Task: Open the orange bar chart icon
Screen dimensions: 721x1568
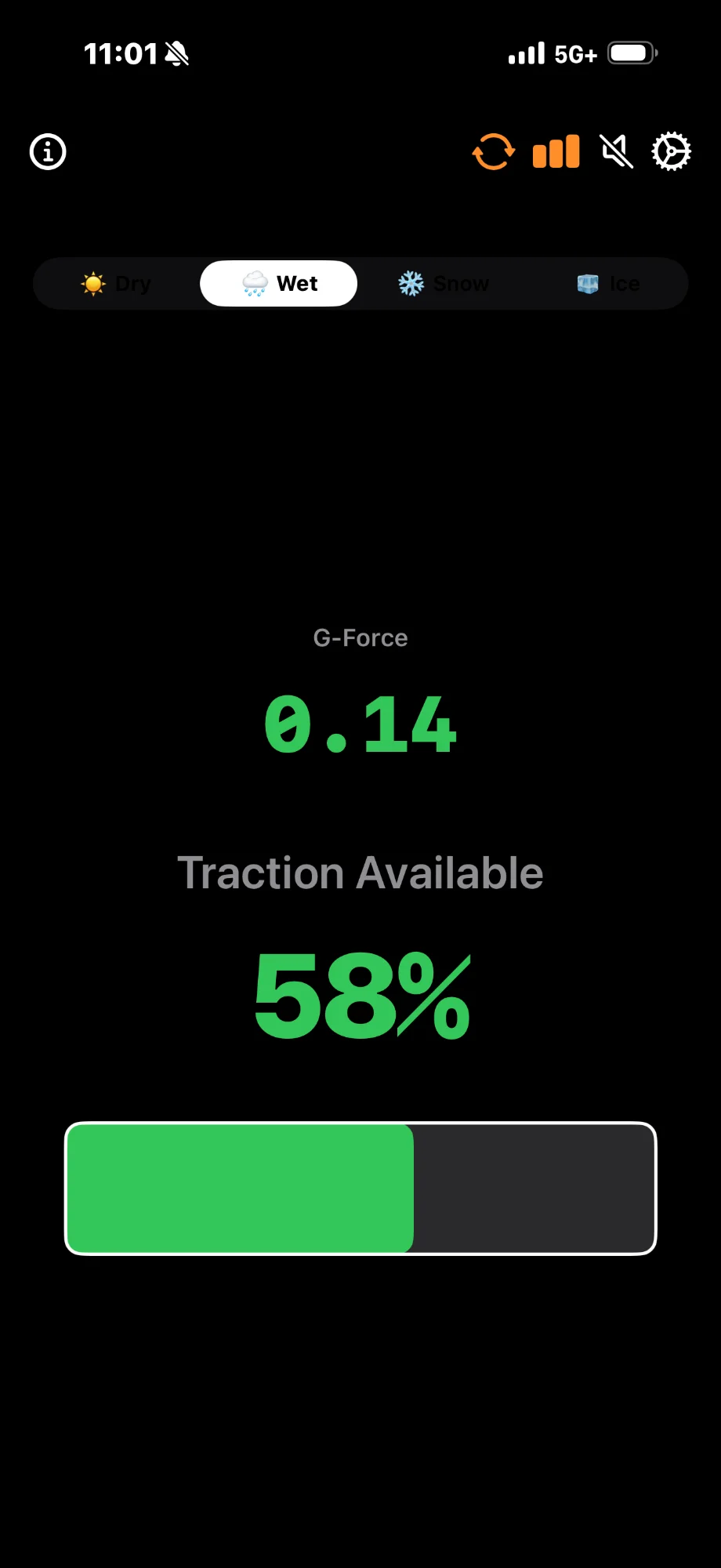Action: [556, 151]
